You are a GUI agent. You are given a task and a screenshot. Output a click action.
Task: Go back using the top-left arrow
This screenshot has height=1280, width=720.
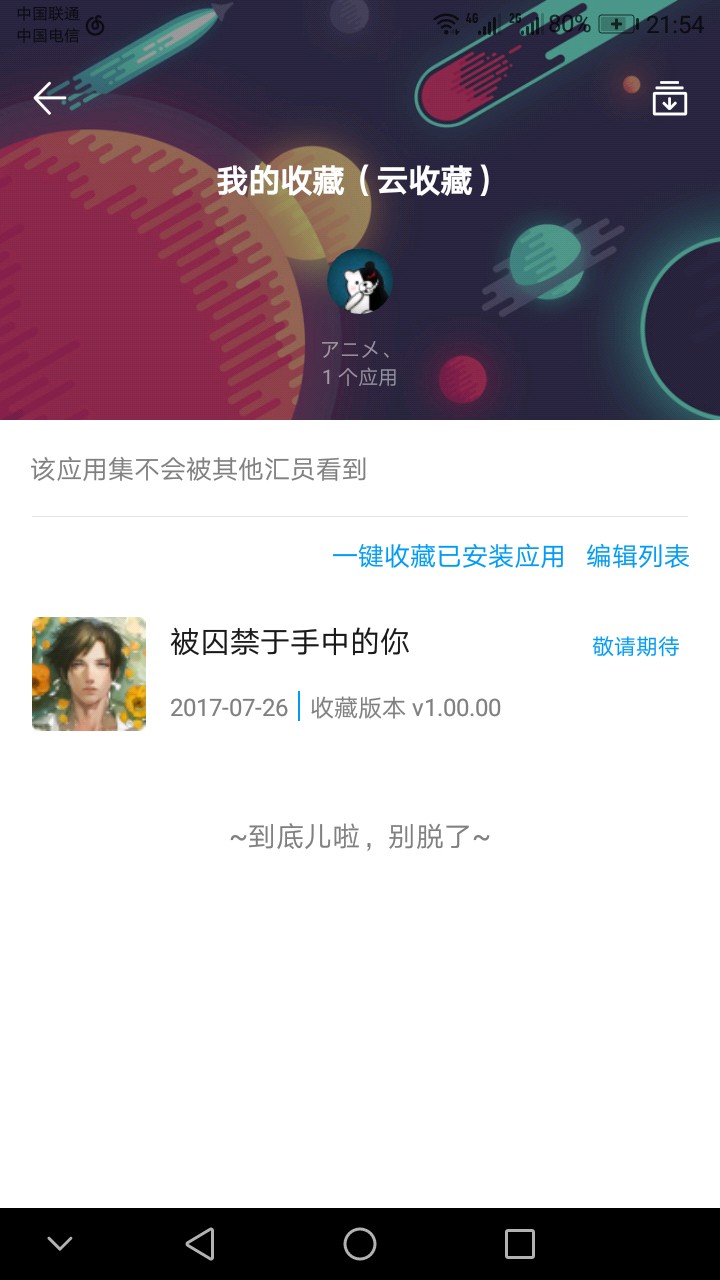[x=49, y=98]
